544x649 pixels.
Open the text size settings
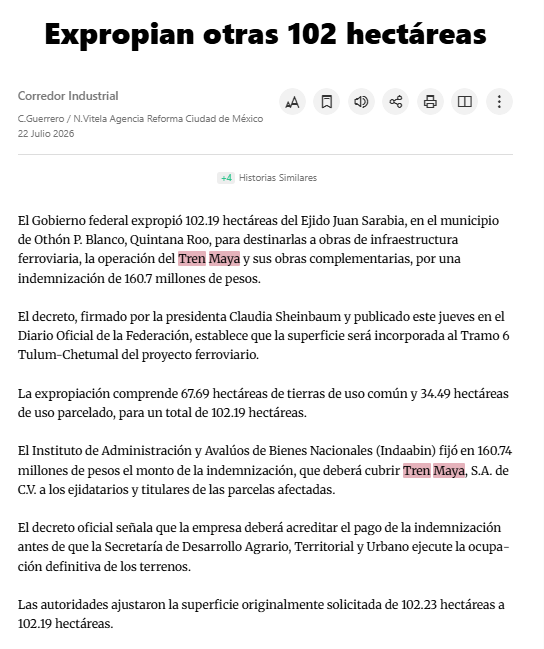click(292, 101)
